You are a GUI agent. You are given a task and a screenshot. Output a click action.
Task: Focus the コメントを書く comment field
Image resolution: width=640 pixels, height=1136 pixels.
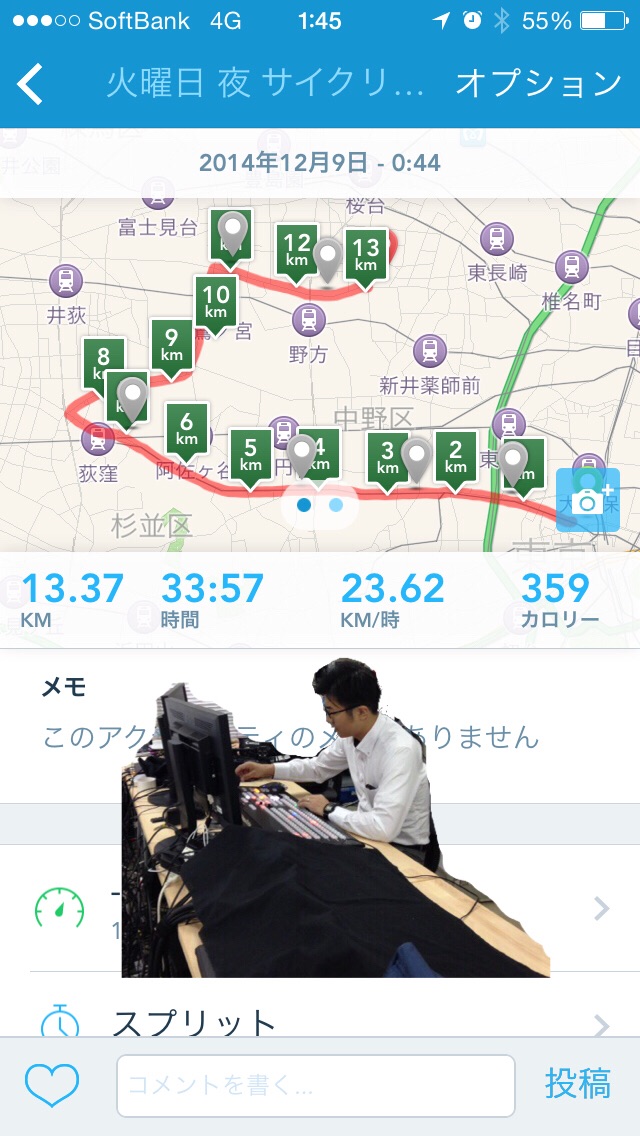click(315, 1085)
